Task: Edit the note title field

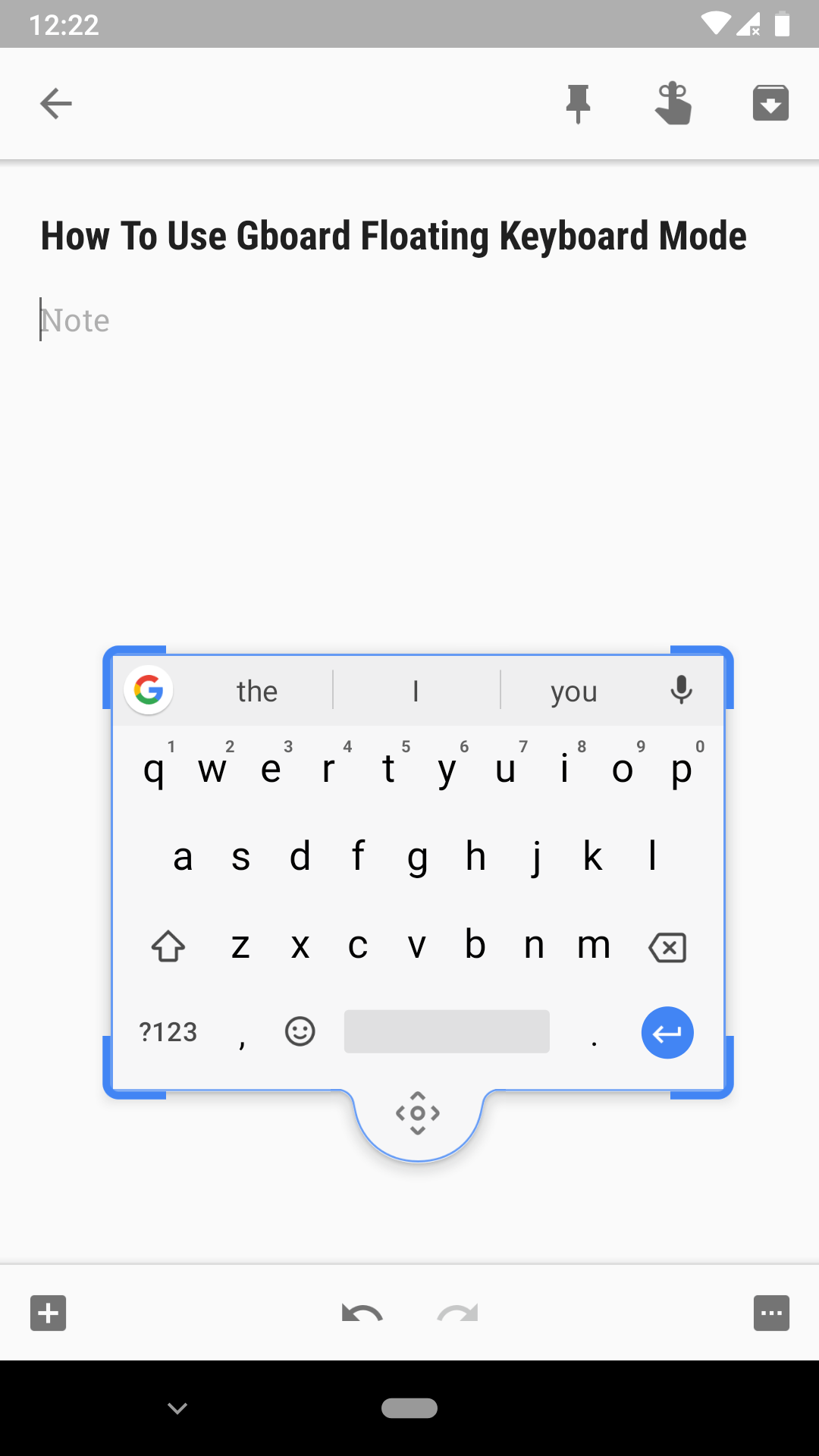Action: pyautogui.click(x=393, y=236)
